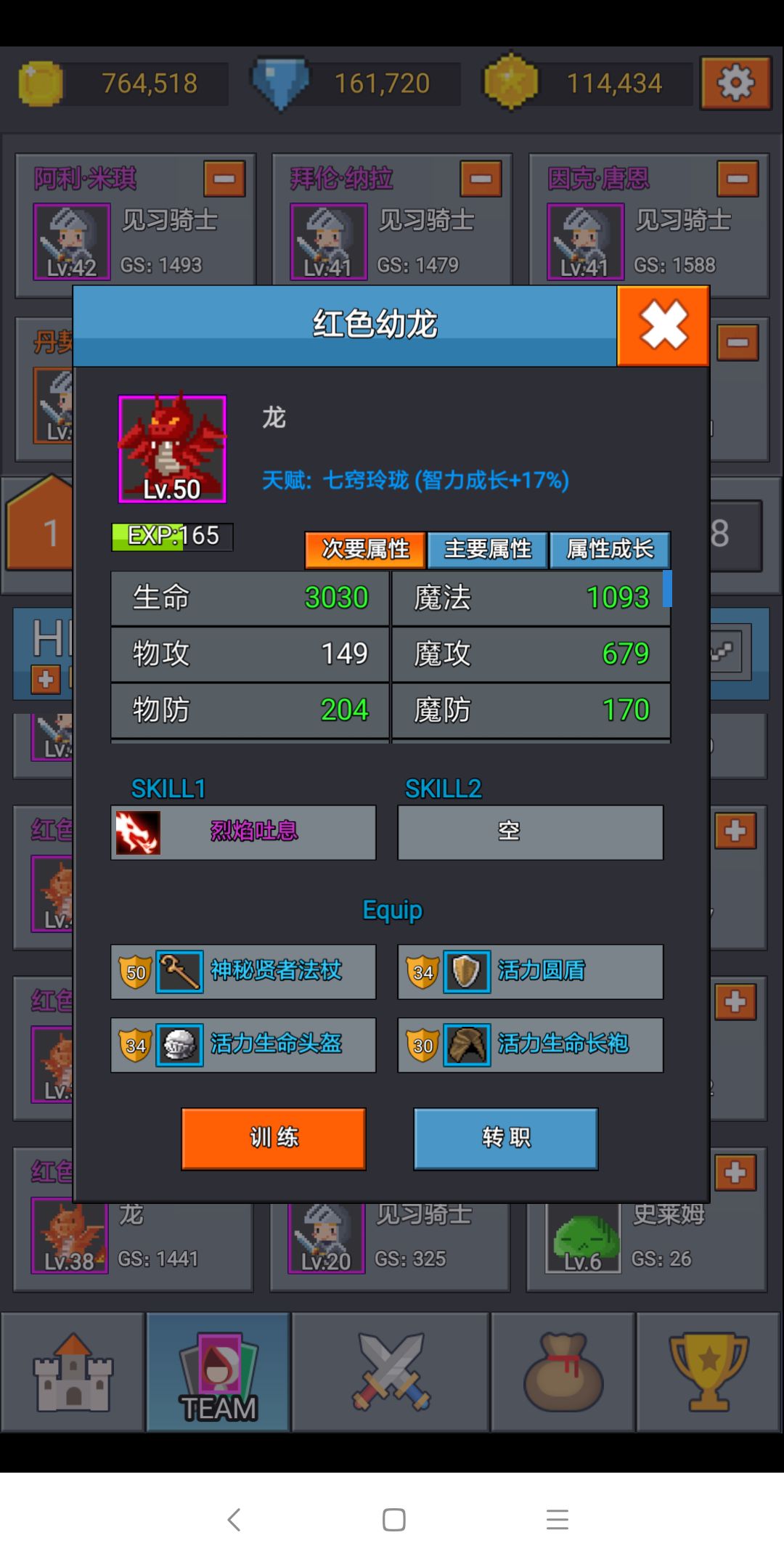
Task: Open the castle home screen icon
Action: (72, 1372)
